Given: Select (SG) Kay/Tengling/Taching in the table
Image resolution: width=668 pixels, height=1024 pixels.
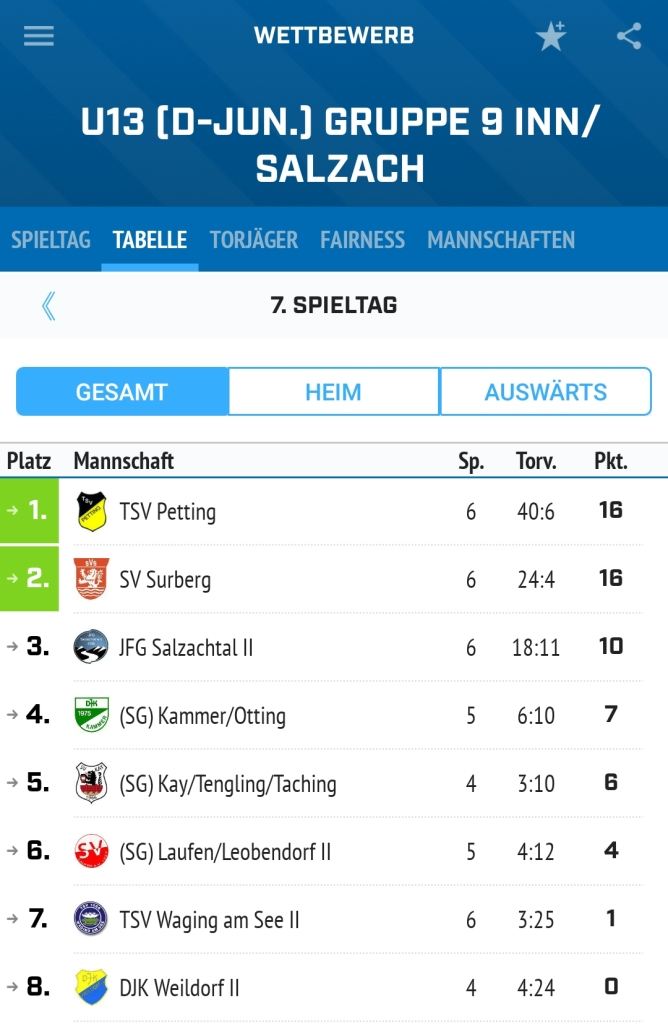Looking at the screenshot, I should (x=227, y=784).
